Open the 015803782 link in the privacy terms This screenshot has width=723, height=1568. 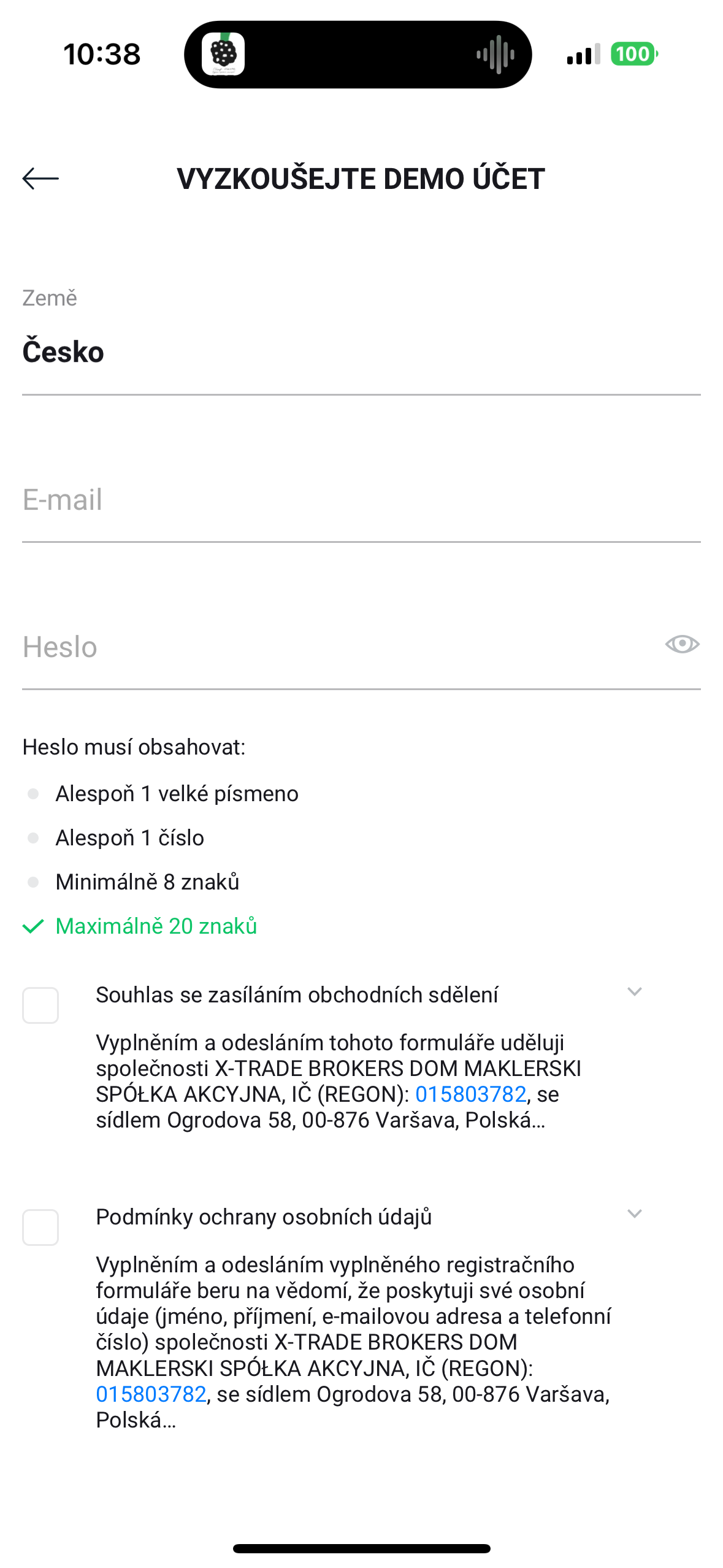coord(151,1394)
